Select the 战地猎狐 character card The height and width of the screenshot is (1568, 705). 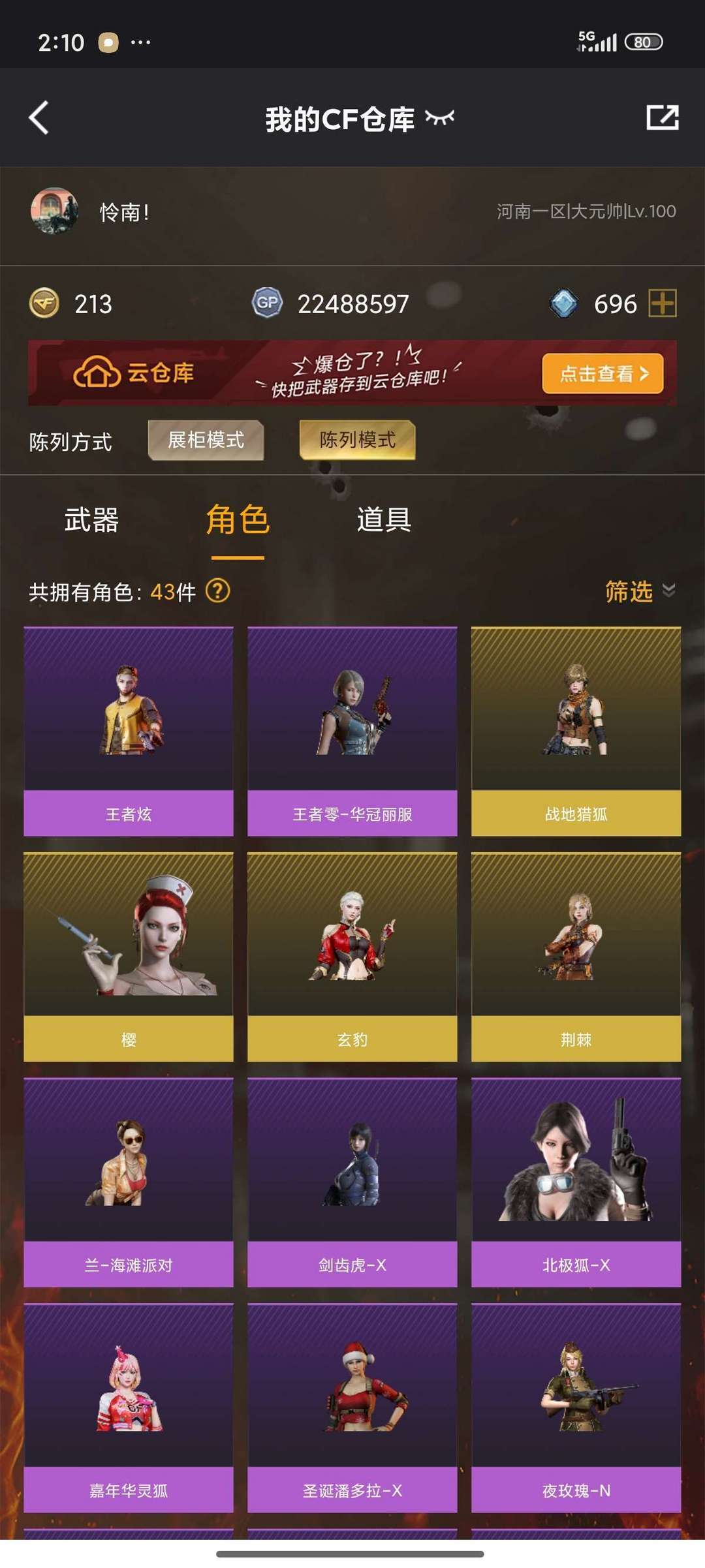(576, 731)
